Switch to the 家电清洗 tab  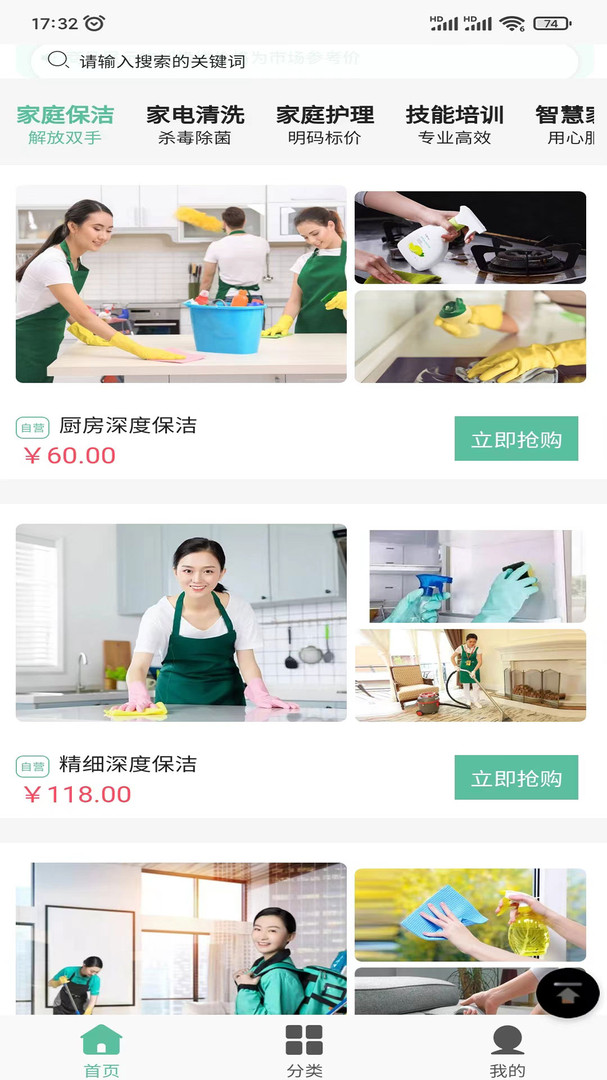click(x=195, y=125)
